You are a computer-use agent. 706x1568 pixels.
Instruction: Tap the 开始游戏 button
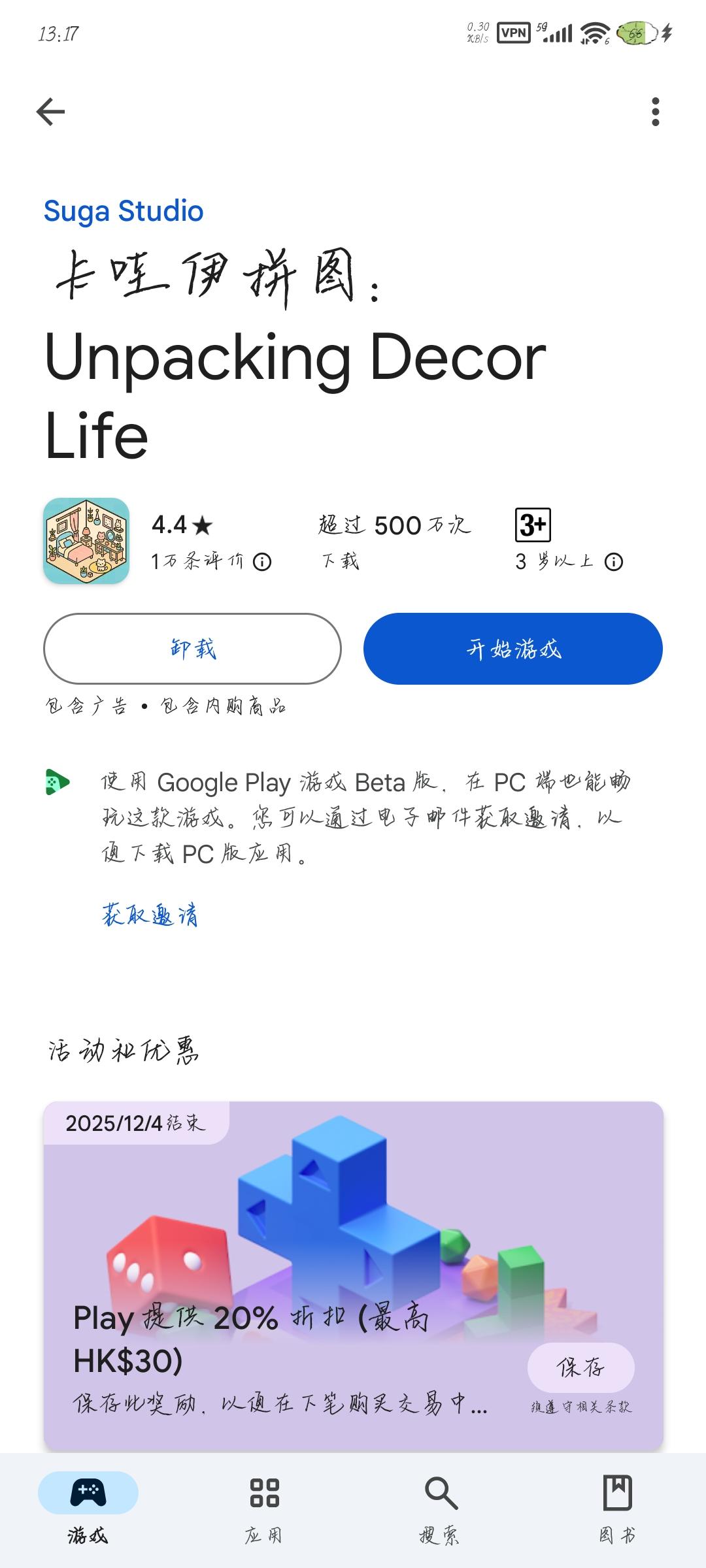coord(514,648)
